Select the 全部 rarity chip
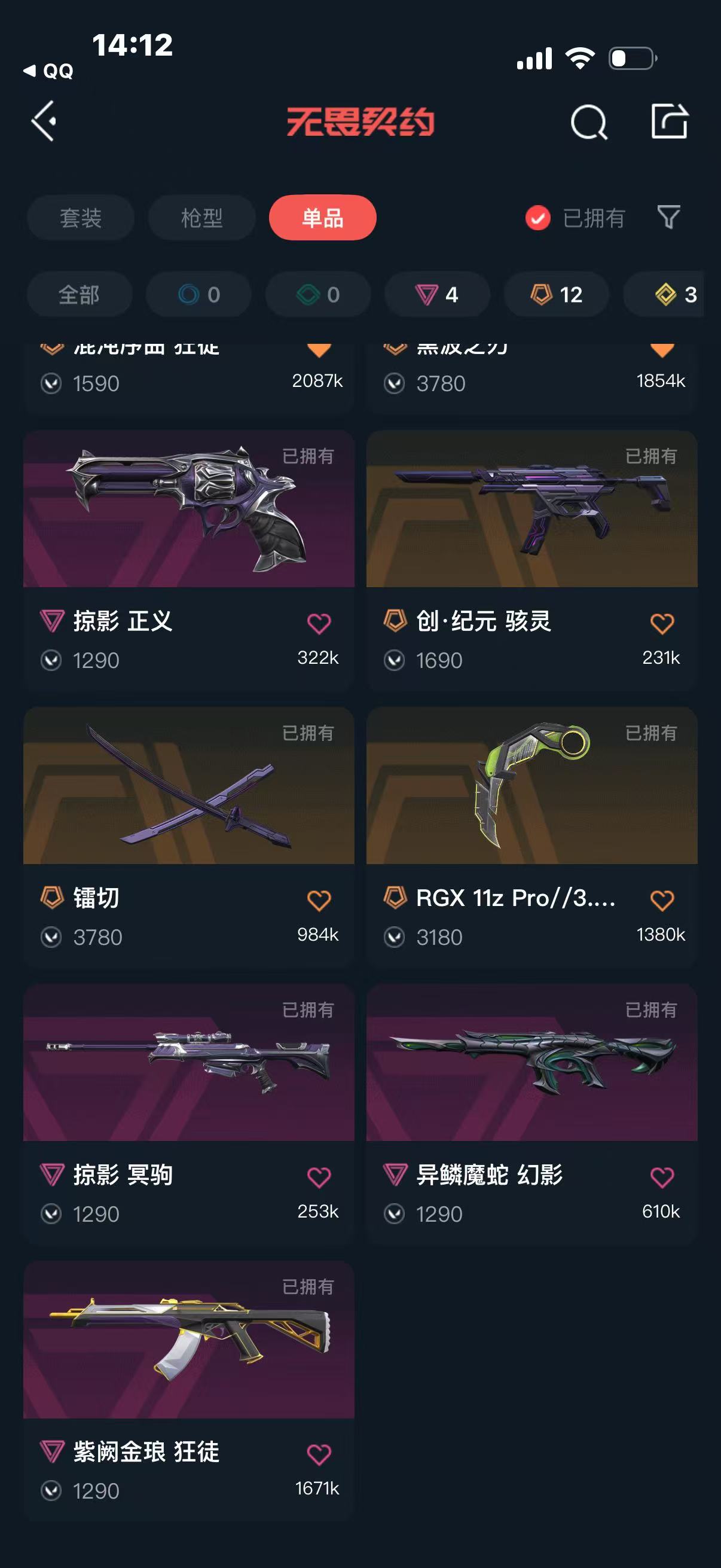The width and height of the screenshot is (721, 1568). (79, 295)
